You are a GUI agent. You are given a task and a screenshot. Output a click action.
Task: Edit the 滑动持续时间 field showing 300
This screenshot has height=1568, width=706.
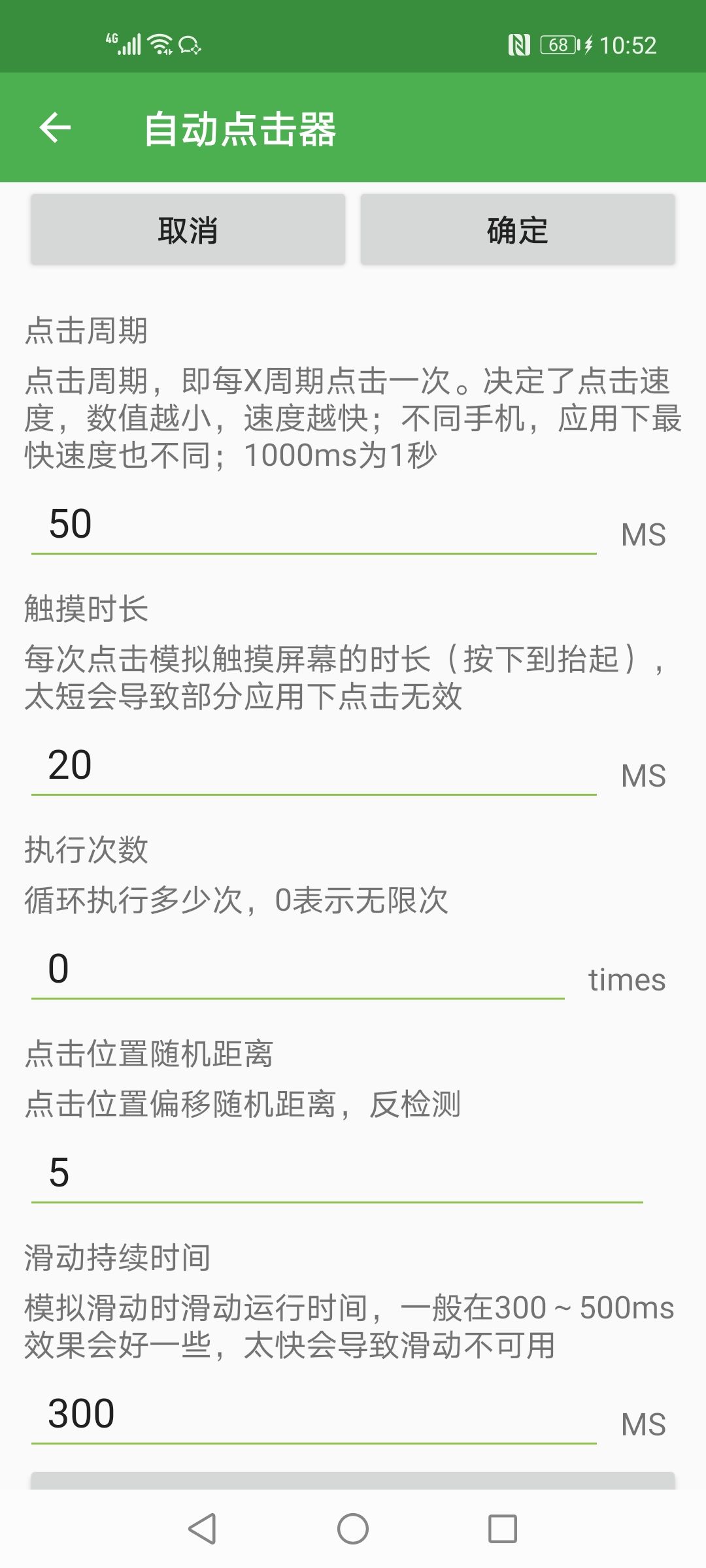314,1414
